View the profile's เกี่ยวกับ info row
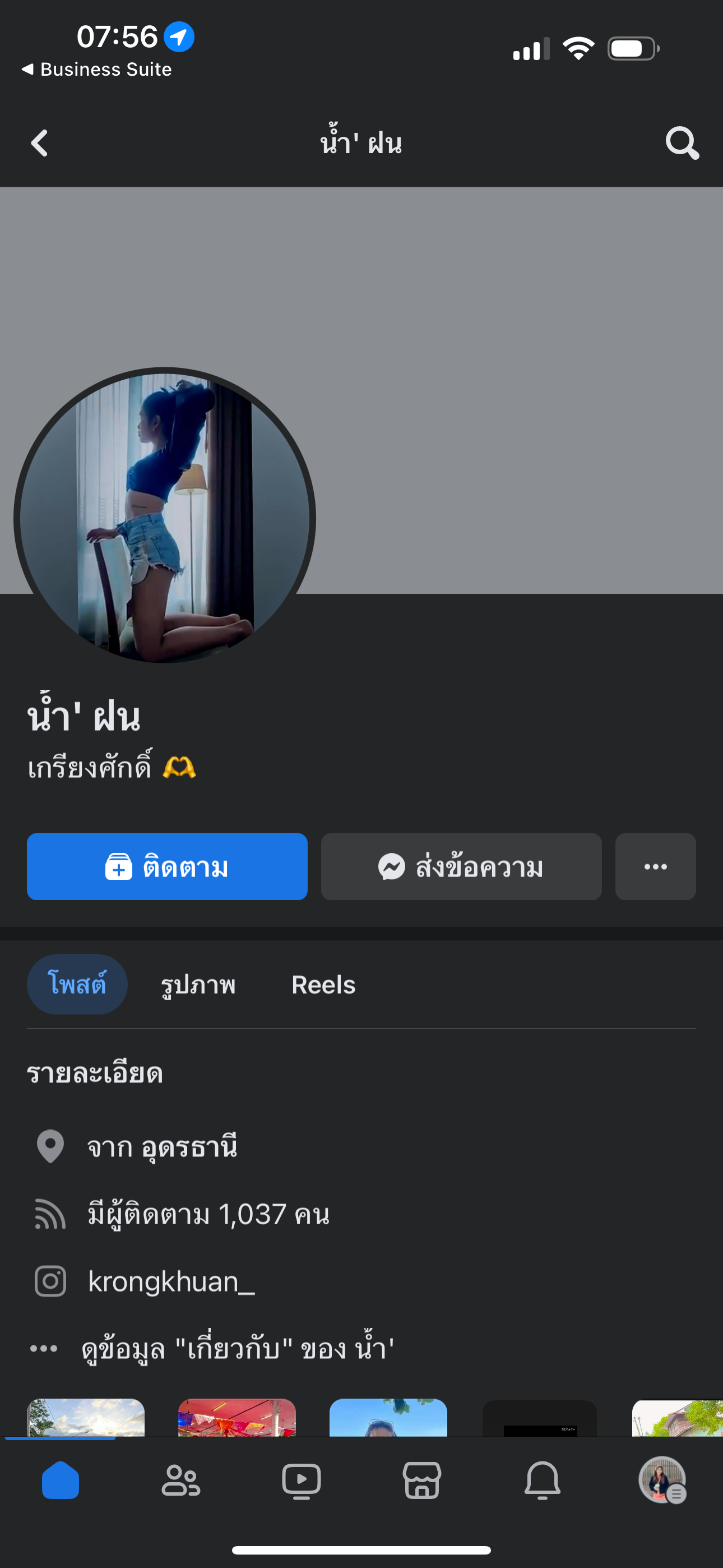Image resolution: width=723 pixels, height=1568 pixels. 237,1349
